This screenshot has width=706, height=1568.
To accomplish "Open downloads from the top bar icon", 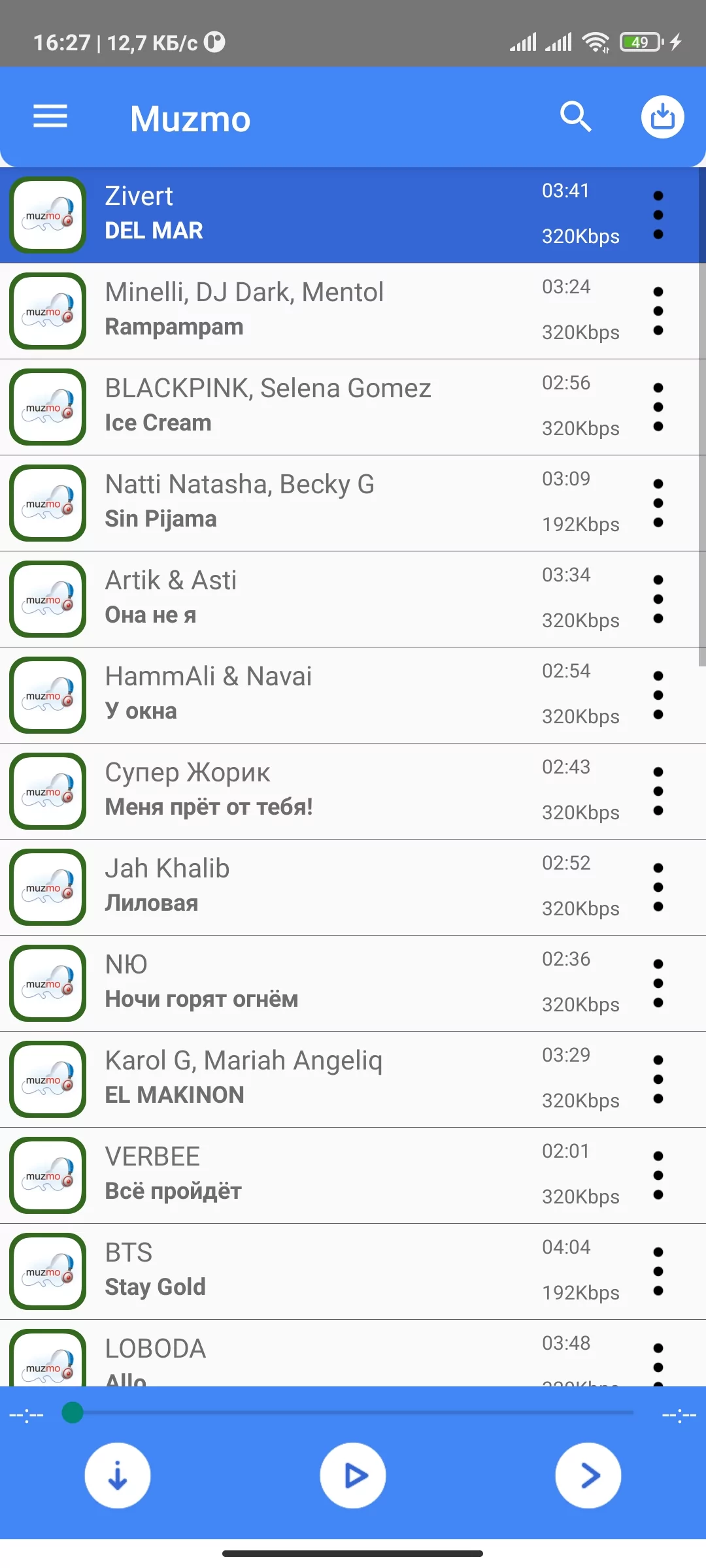I will click(x=662, y=118).
